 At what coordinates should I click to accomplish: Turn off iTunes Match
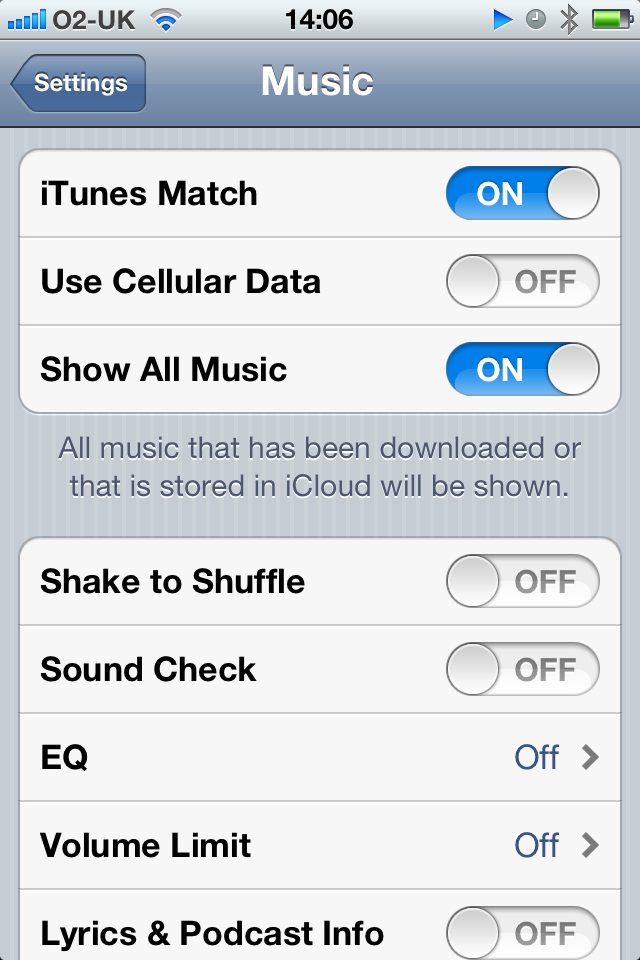click(x=522, y=194)
